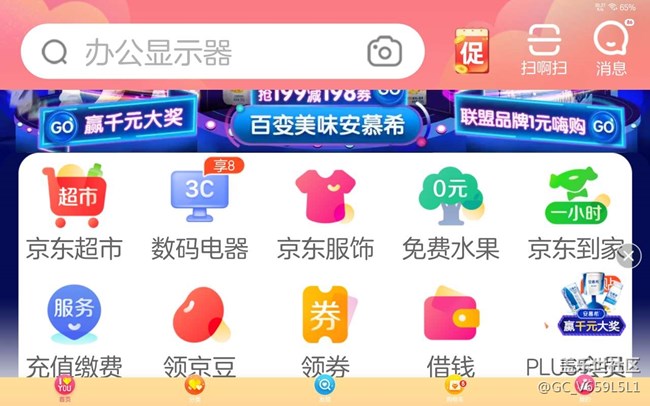Dismiss the floating ad with the X
Image resolution: width=650 pixels, height=406 pixels.
(629, 257)
